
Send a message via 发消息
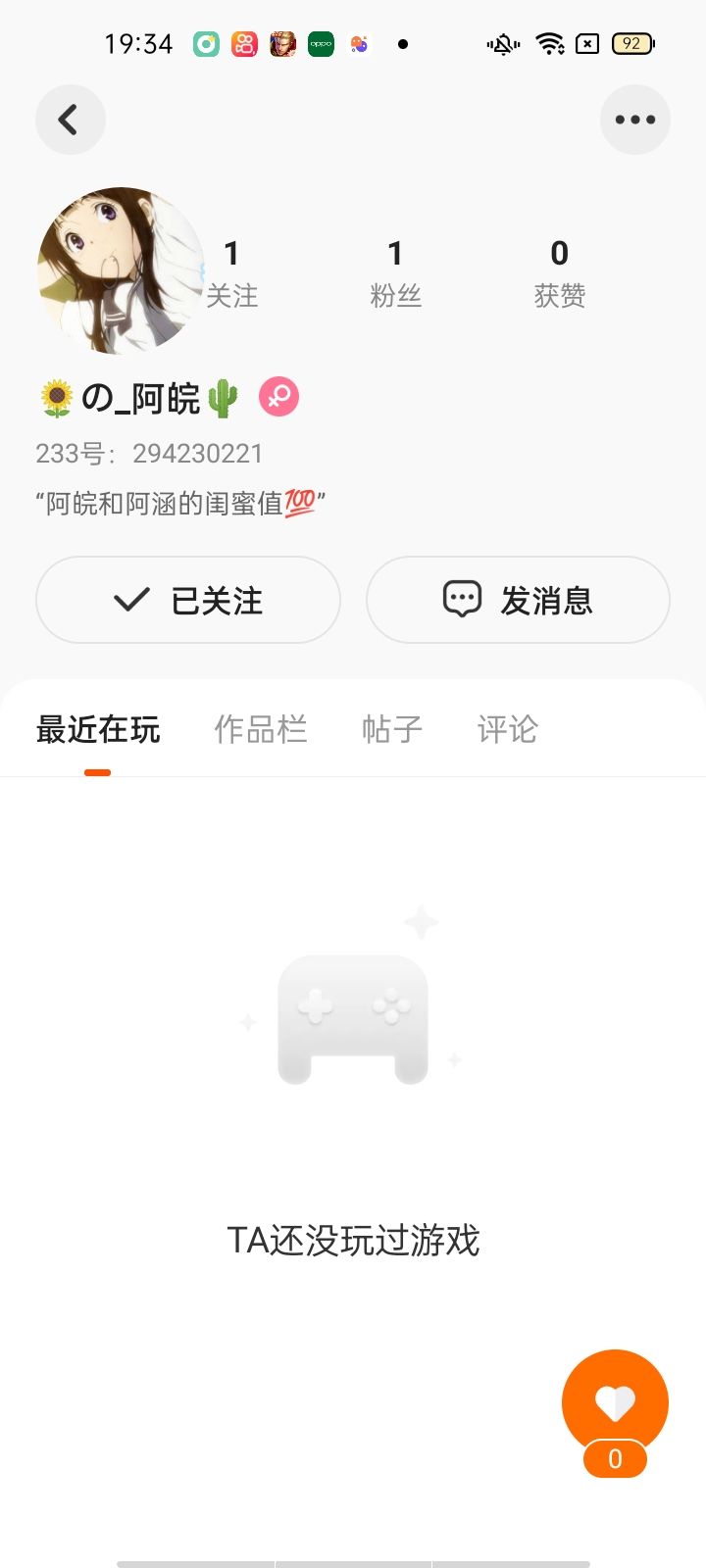click(x=518, y=600)
